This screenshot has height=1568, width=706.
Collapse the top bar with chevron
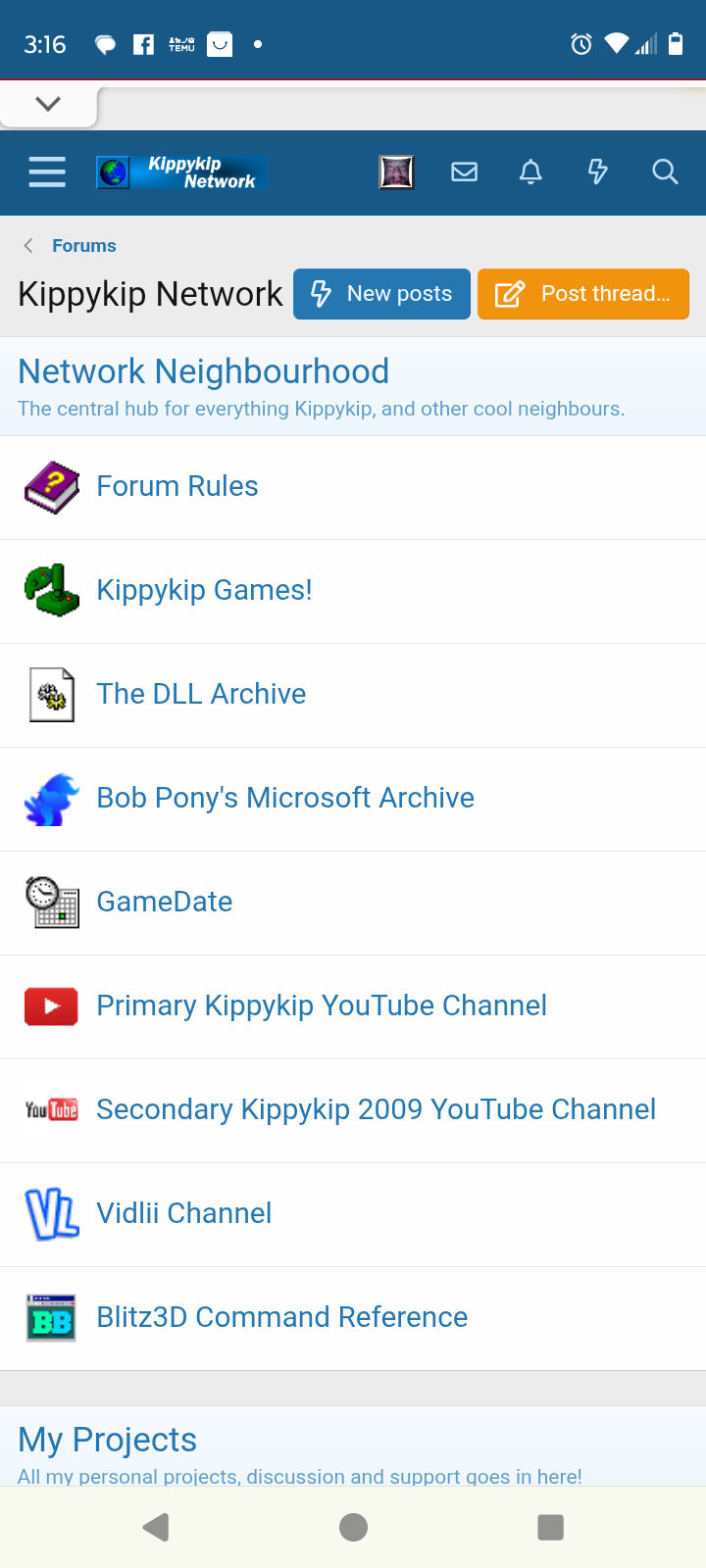[48, 104]
